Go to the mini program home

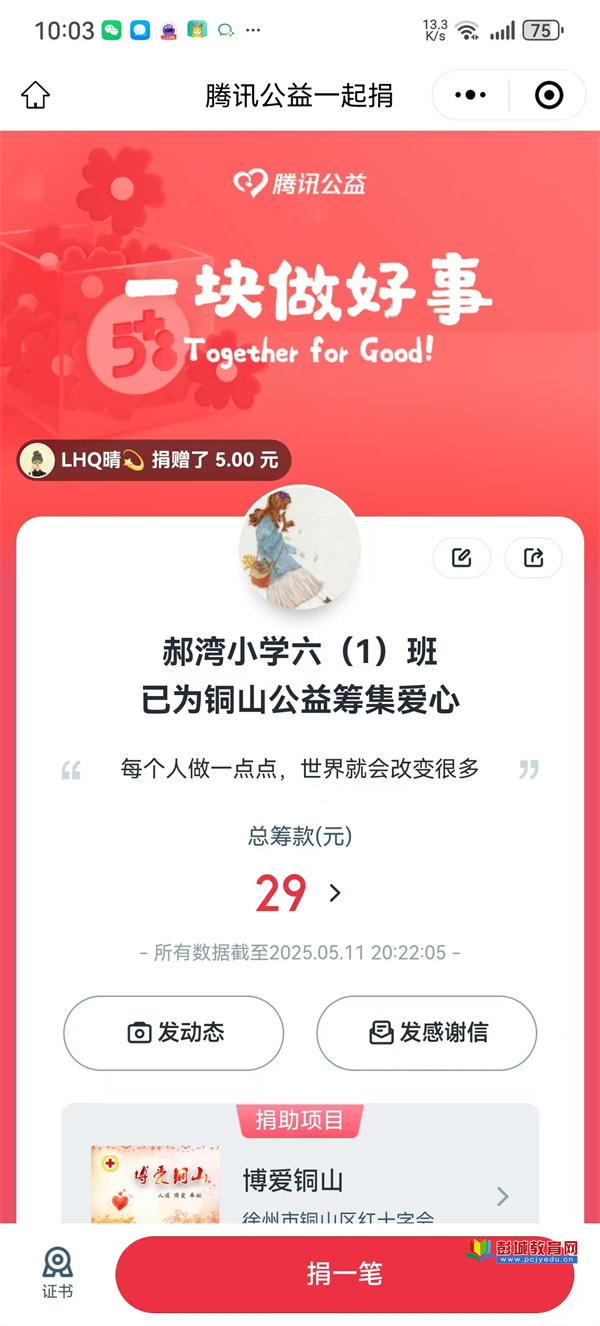point(35,95)
